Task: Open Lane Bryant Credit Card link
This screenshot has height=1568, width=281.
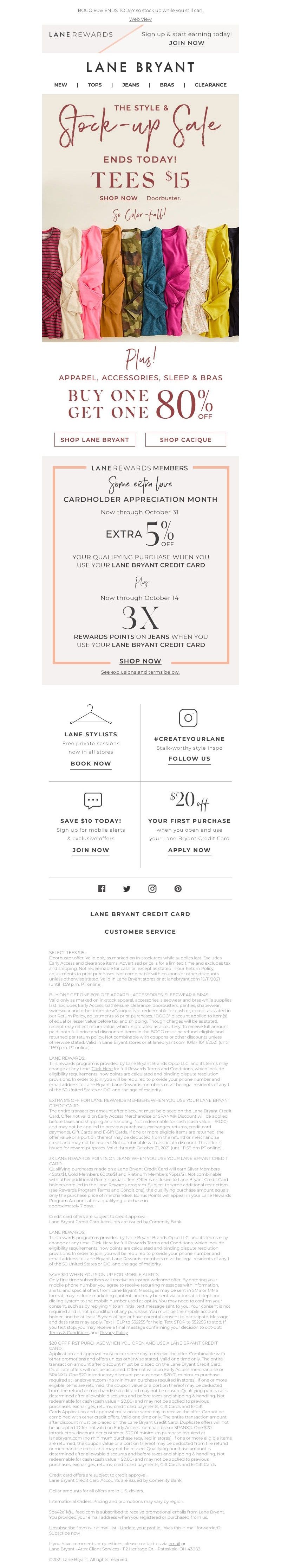Action: click(x=140, y=914)
